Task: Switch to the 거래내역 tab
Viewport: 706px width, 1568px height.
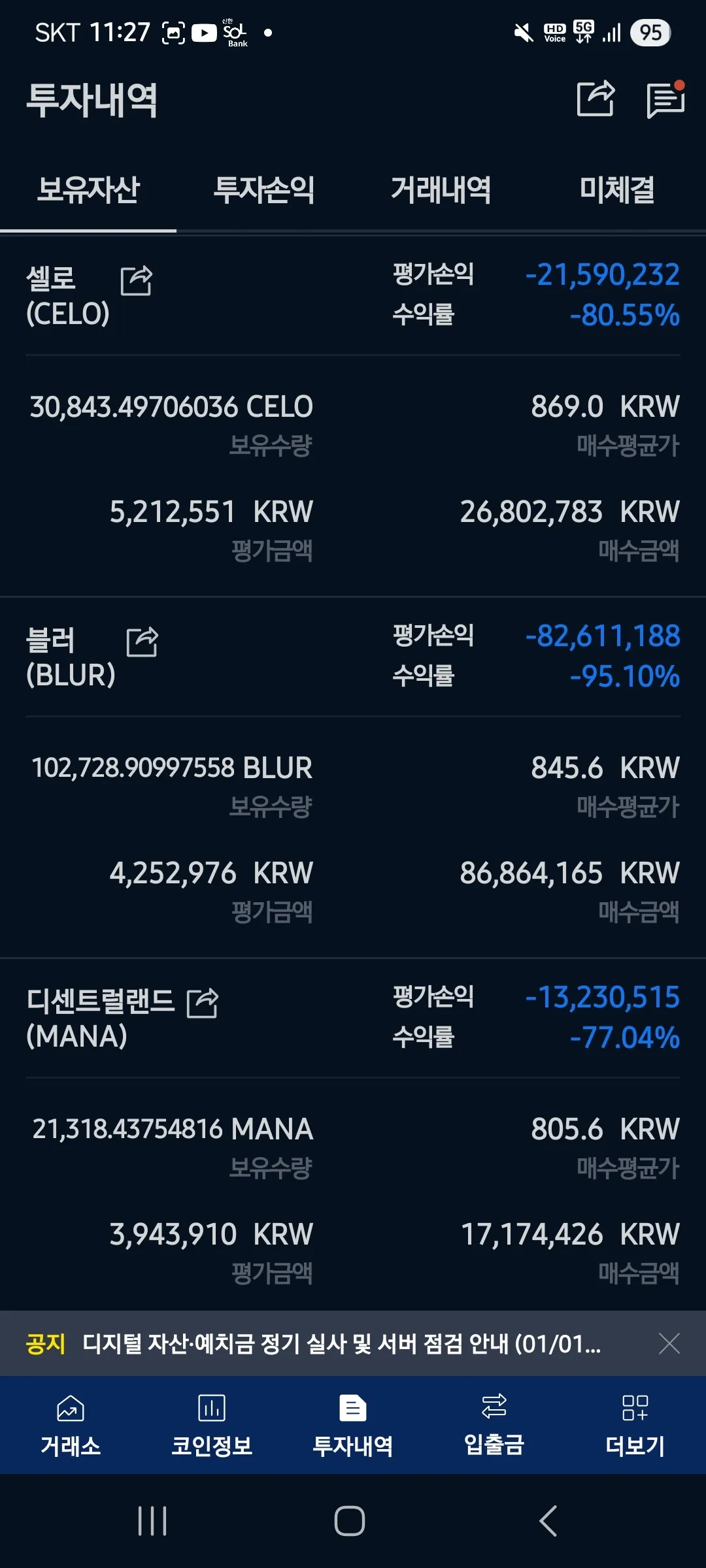Action: pos(441,190)
